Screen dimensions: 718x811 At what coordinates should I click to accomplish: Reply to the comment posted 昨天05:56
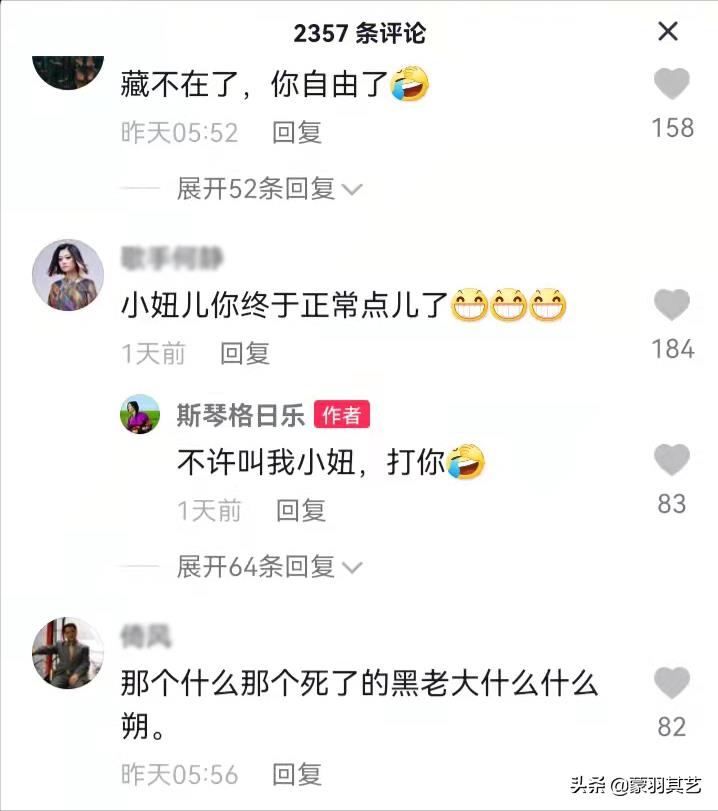(x=297, y=773)
